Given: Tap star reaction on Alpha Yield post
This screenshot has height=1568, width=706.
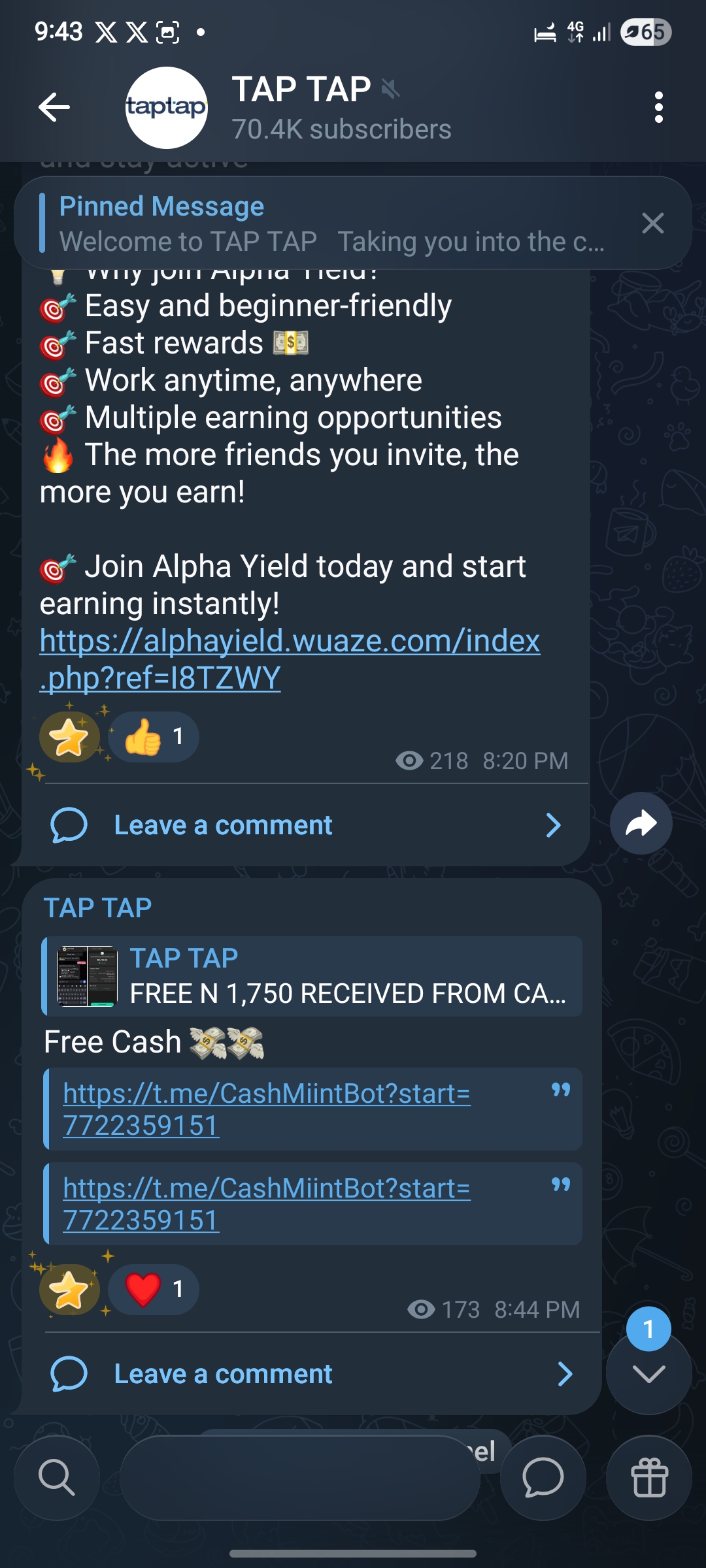Looking at the screenshot, I should [x=69, y=737].
